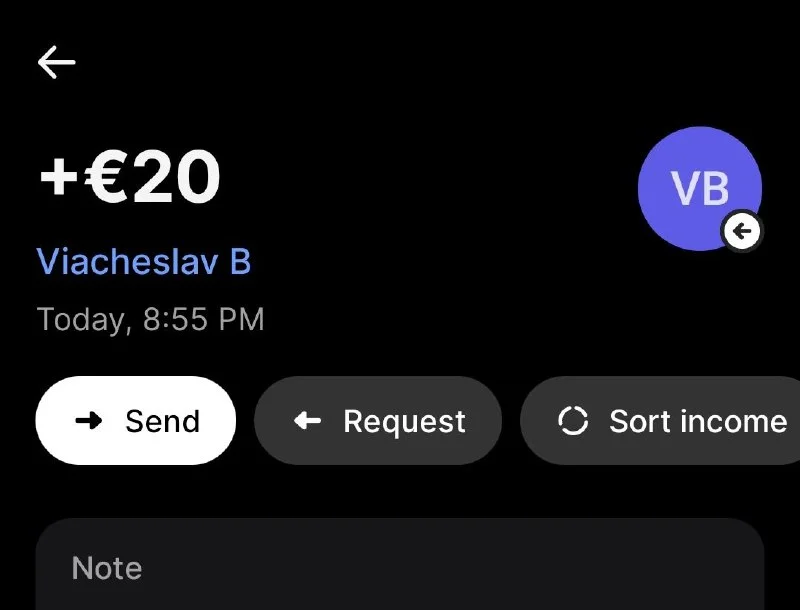Viewport: 800px width, 610px height.
Task: Send money to Viacheslav B
Action: click(136, 421)
